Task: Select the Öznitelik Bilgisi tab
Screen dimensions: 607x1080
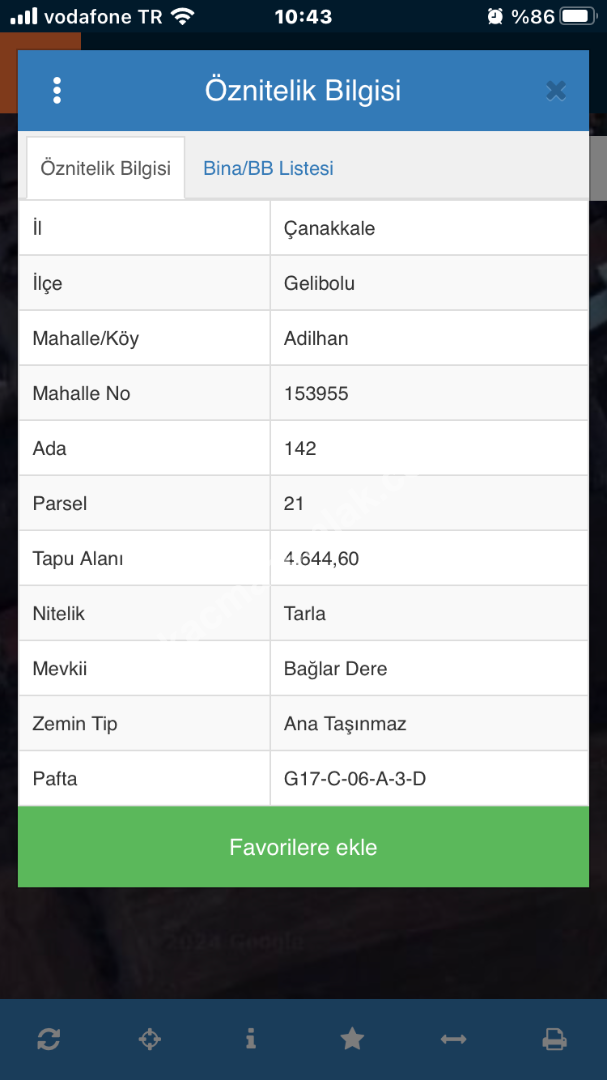Action: 105,168
